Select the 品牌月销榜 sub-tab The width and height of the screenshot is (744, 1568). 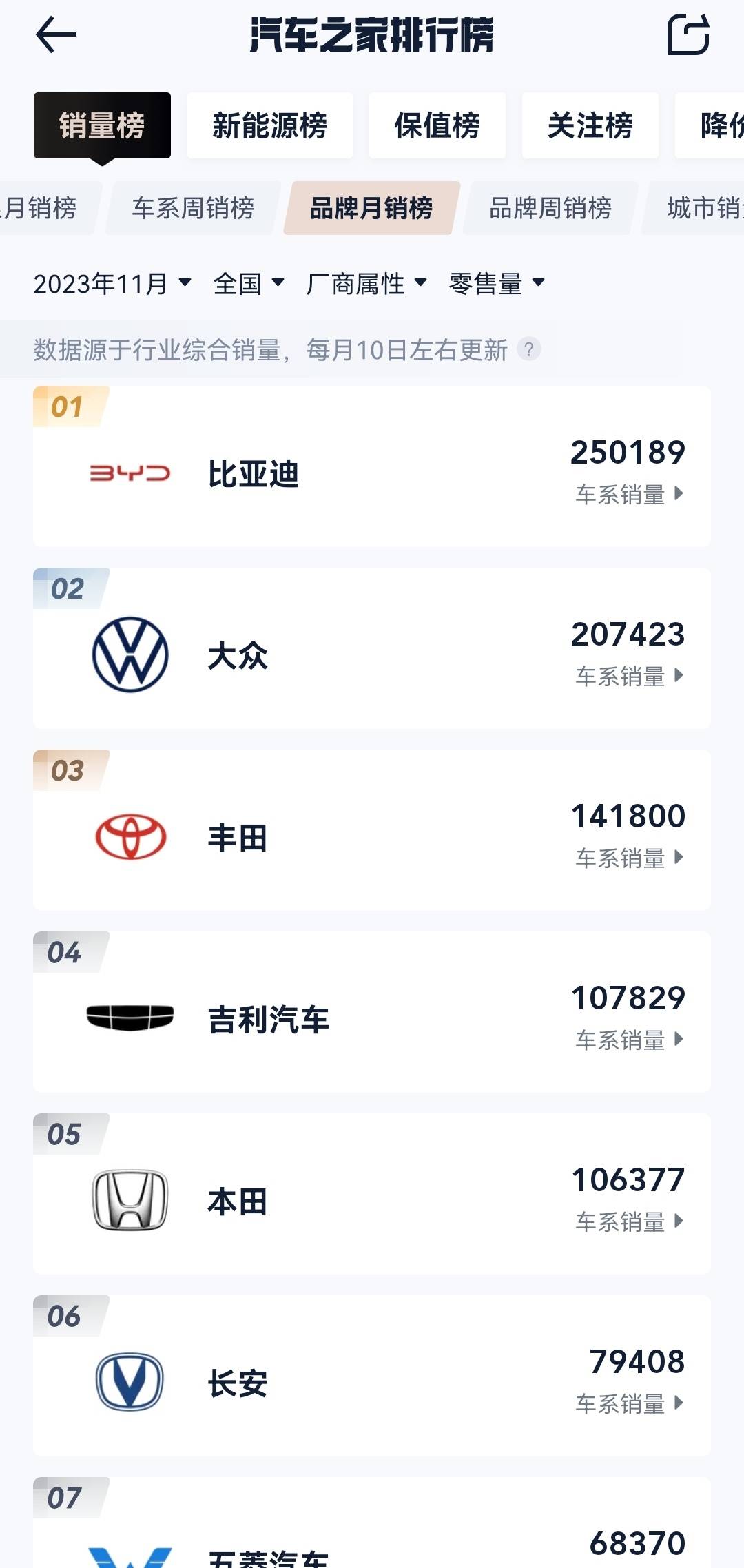point(371,208)
